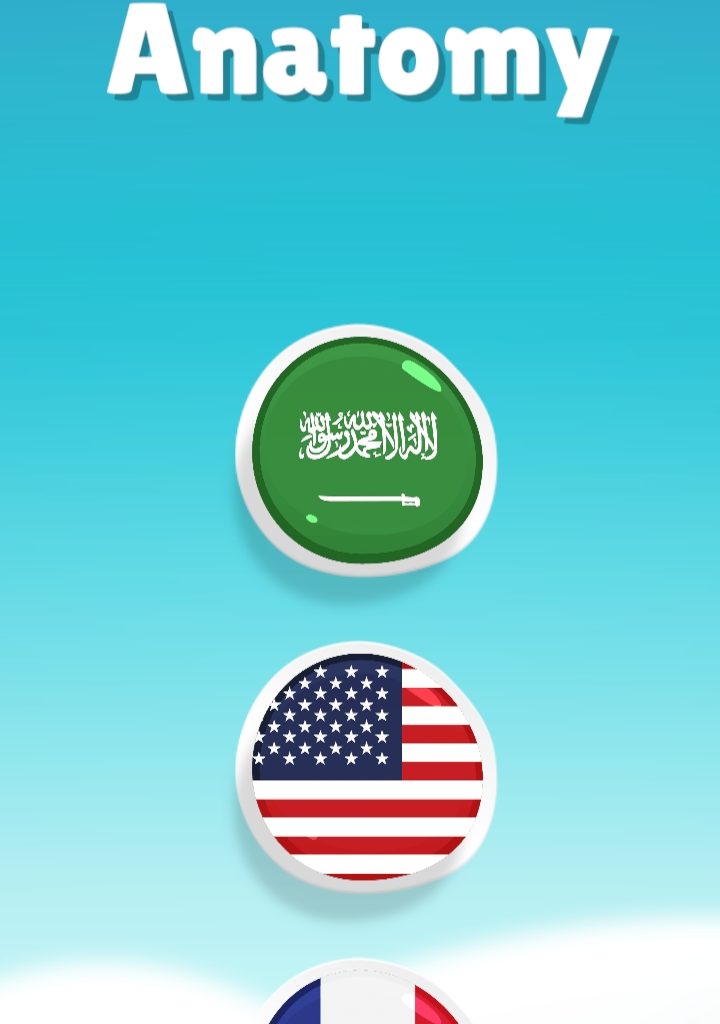
Task: Select the Saudi Arabia flag for Arabic
Action: tap(366, 450)
